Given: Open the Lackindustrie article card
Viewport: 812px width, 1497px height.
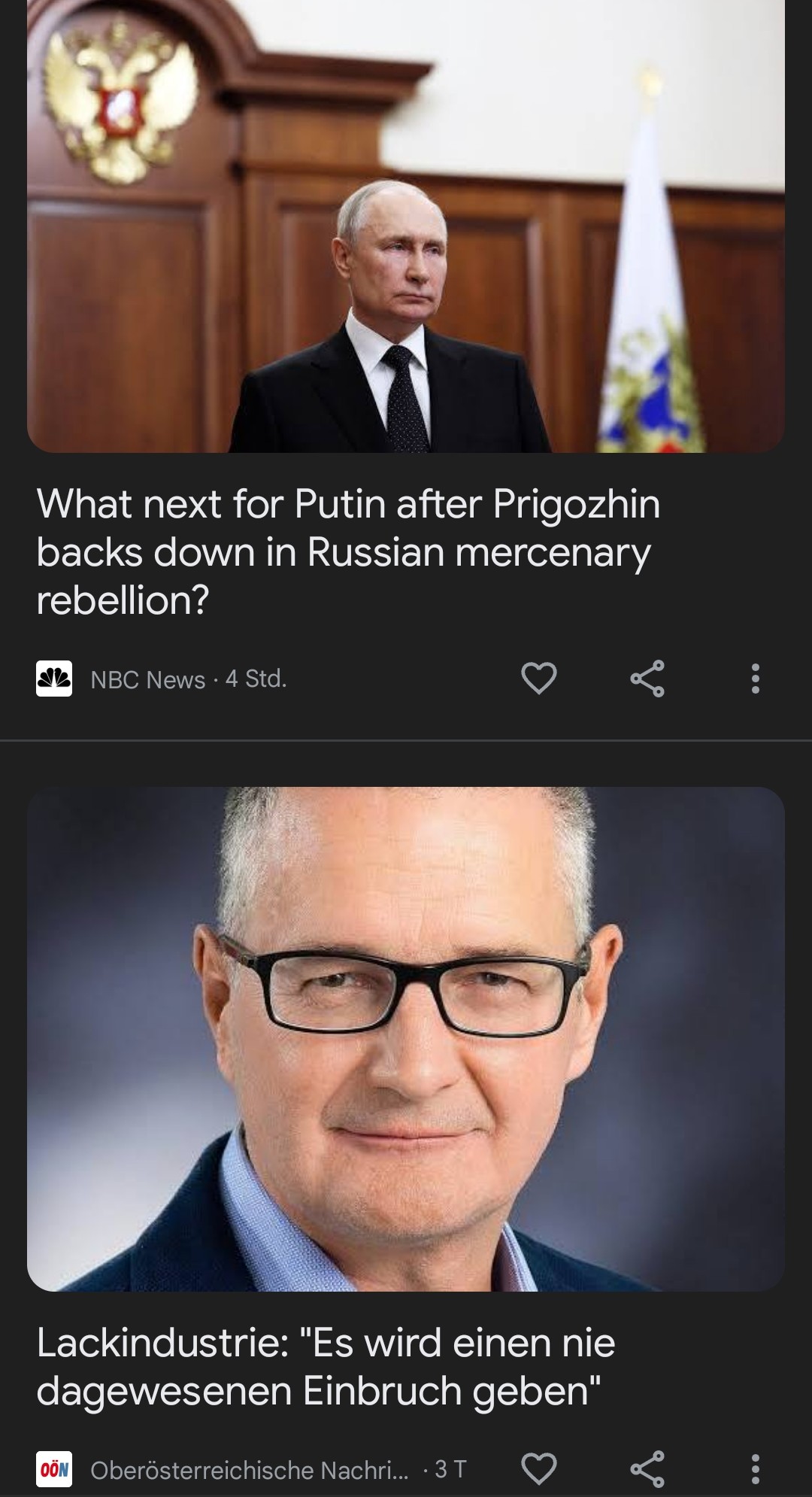Looking at the screenshot, I should click(326, 1366).
